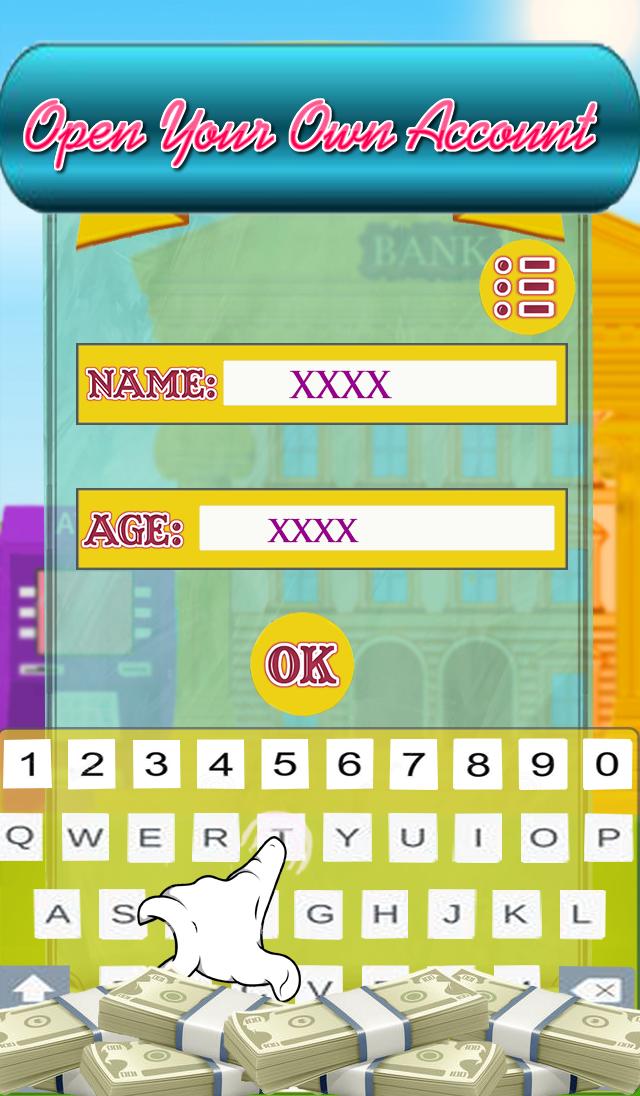Tap the letter G key
This screenshot has height=1096, width=640.
(x=320, y=913)
